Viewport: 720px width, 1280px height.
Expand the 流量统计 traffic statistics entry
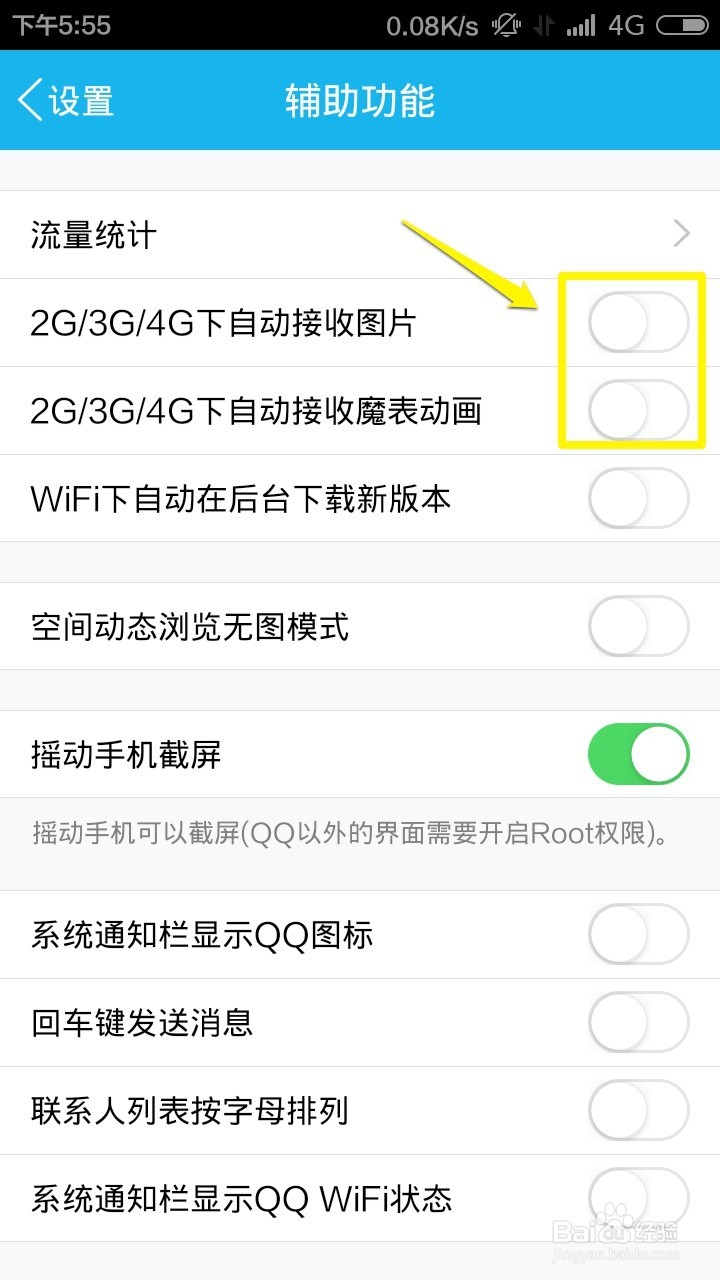click(360, 234)
